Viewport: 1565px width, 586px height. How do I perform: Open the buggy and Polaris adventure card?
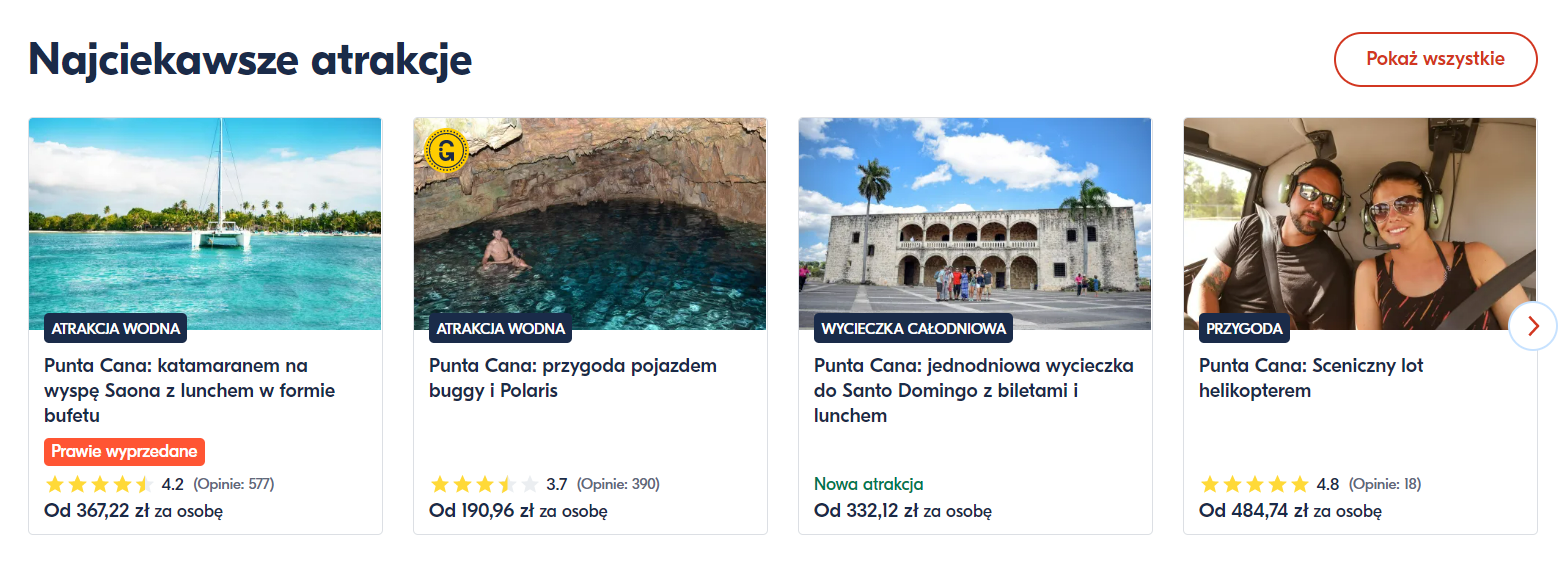(x=573, y=378)
